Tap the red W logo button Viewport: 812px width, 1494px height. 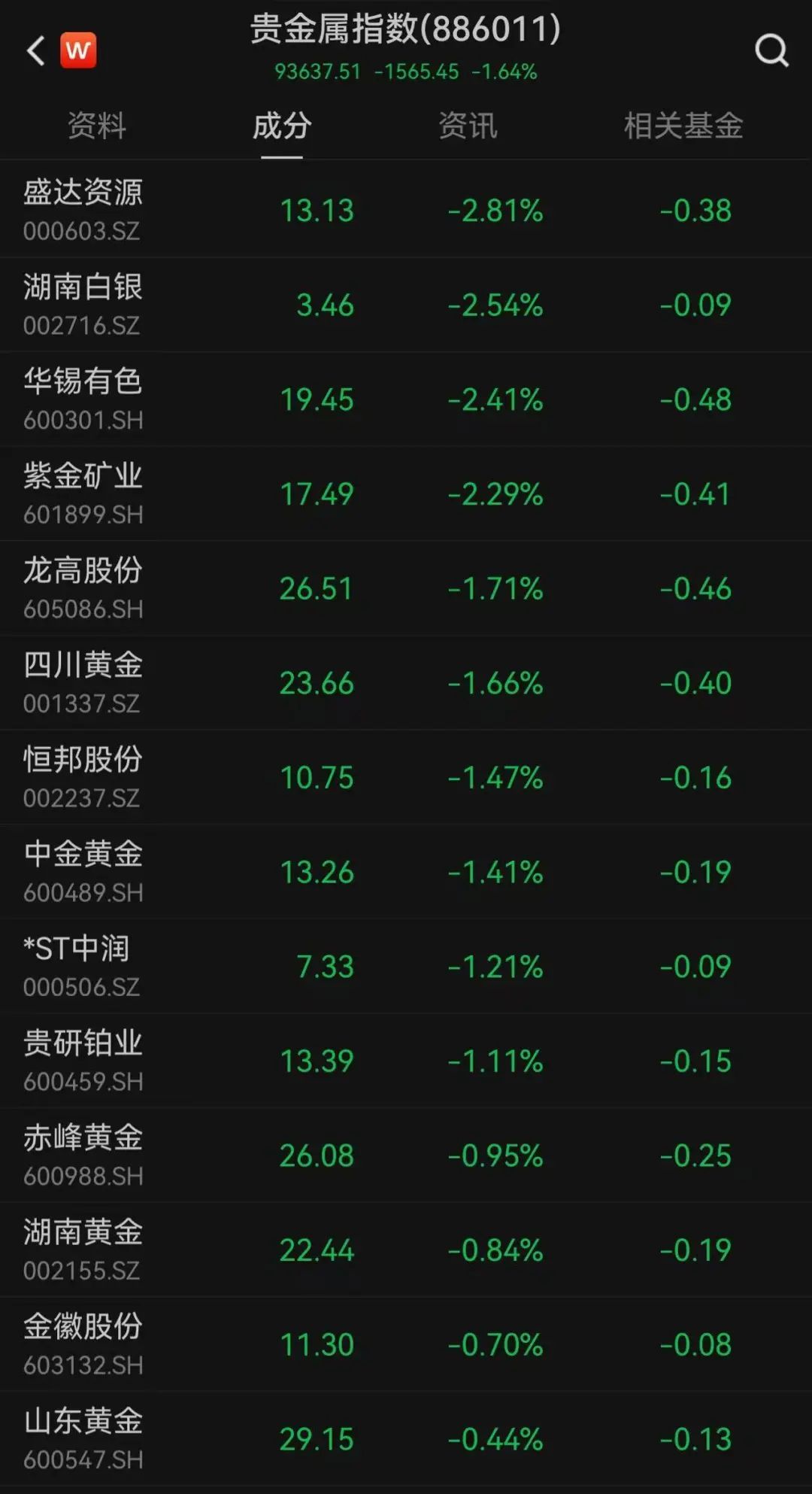(x=78, y=51)
